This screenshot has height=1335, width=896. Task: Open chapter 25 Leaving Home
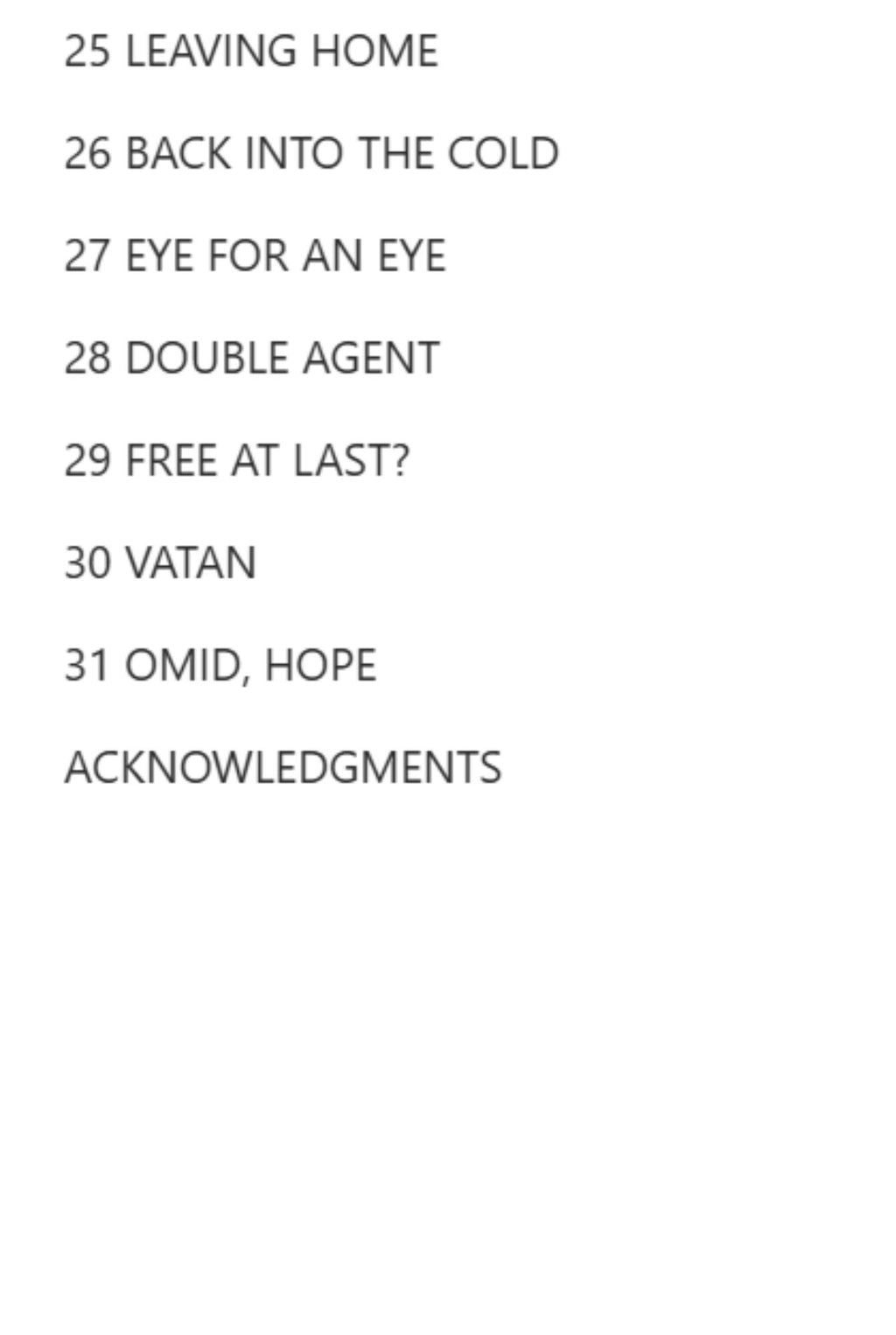click(250, 51)
